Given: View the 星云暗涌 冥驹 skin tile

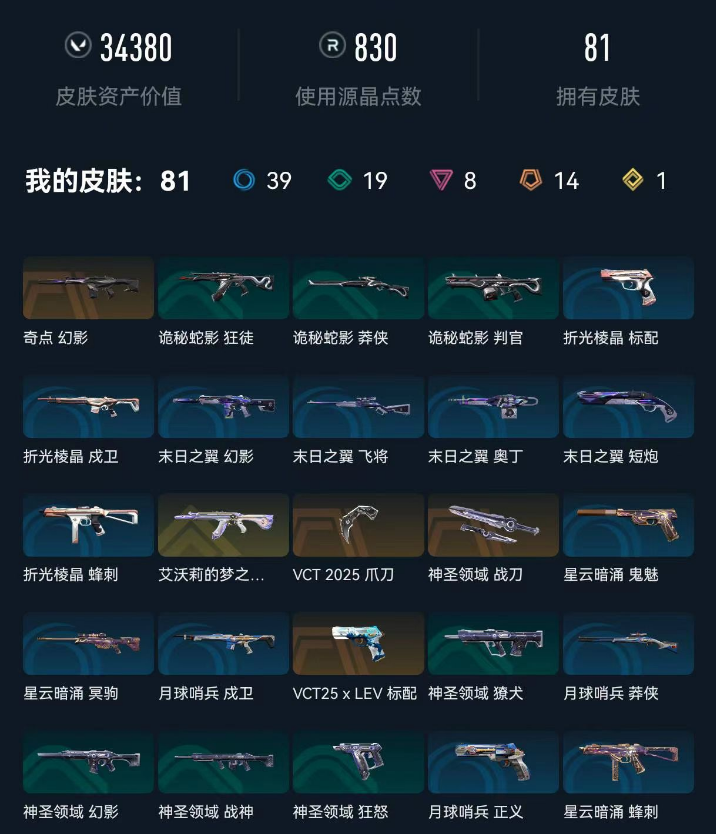Looking at the screenshot, I should click(88, 643).
